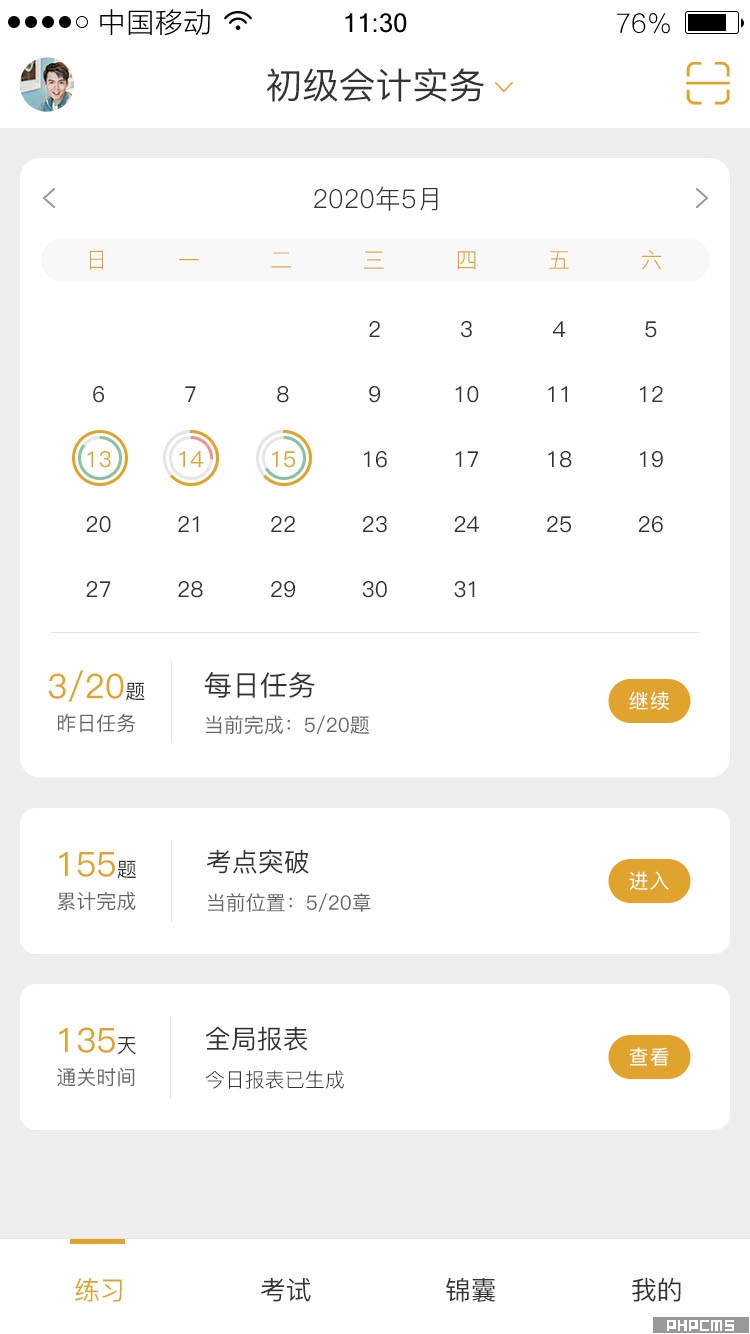
Task: Tap 继续 to continue the daily task
Action: coord(649,701)
